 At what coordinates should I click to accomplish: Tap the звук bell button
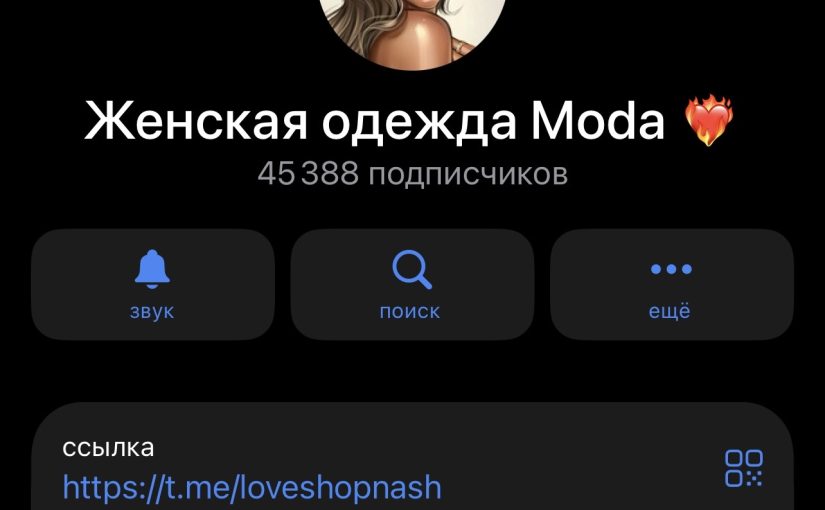(152, 285)
